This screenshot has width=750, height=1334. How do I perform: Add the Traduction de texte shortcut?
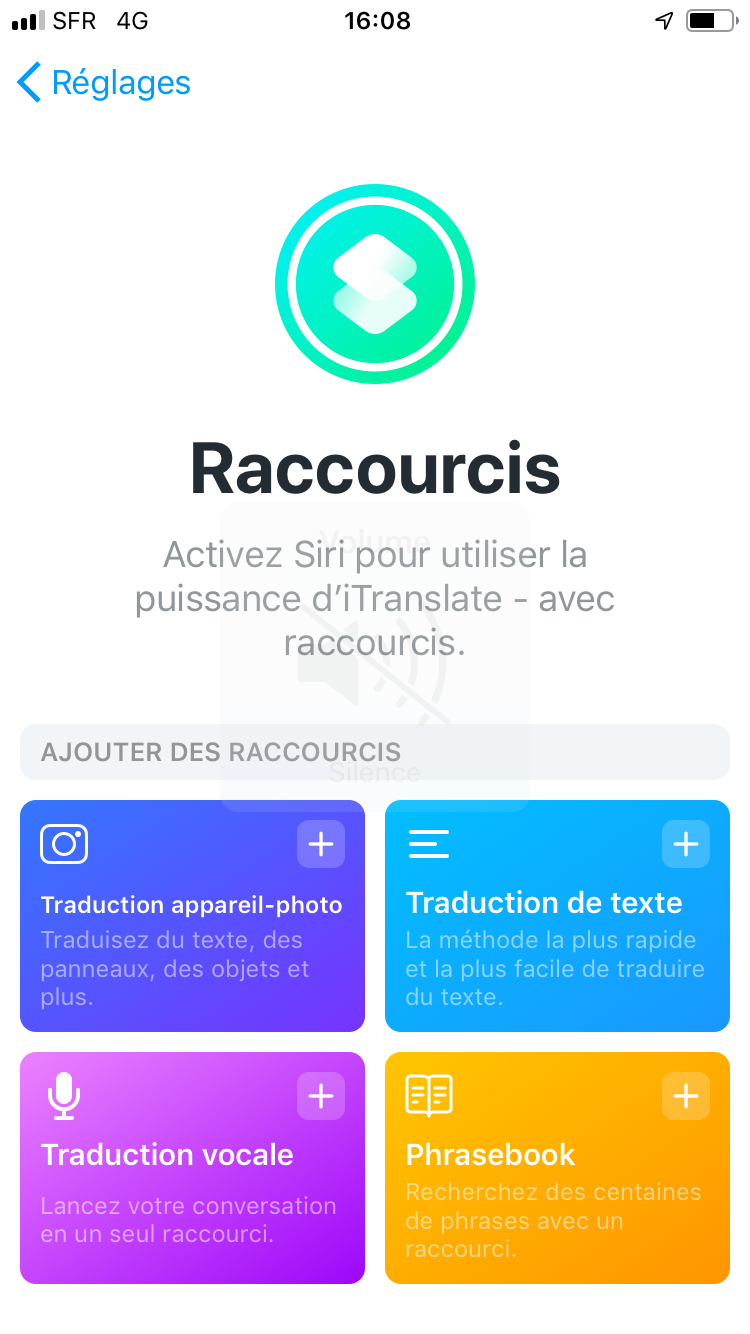click(x=685, y=844)
